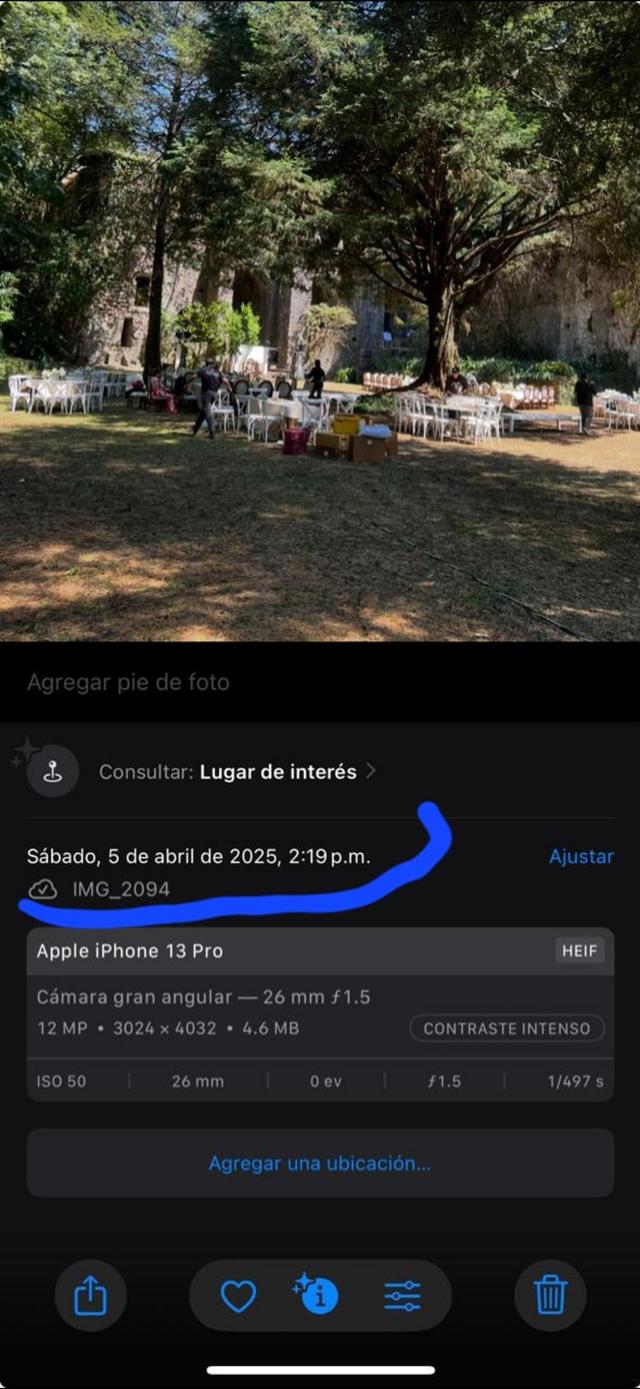Add a caption in Agregar pie de foto
Image resolution: width=640 pixels, height=1389 pixels.
click(128, 683)
